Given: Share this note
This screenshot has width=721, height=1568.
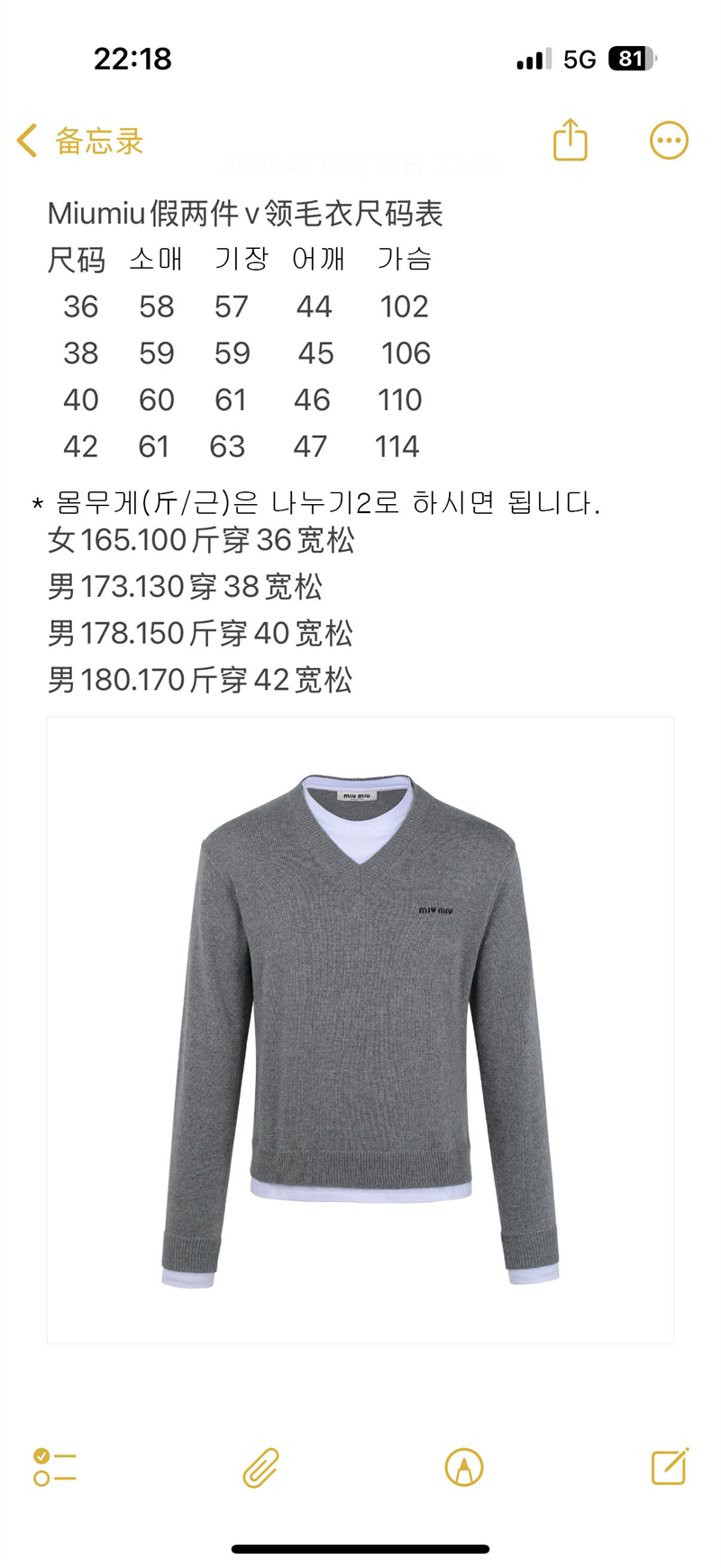Looking at the screenshot, I should coord(570,141).
